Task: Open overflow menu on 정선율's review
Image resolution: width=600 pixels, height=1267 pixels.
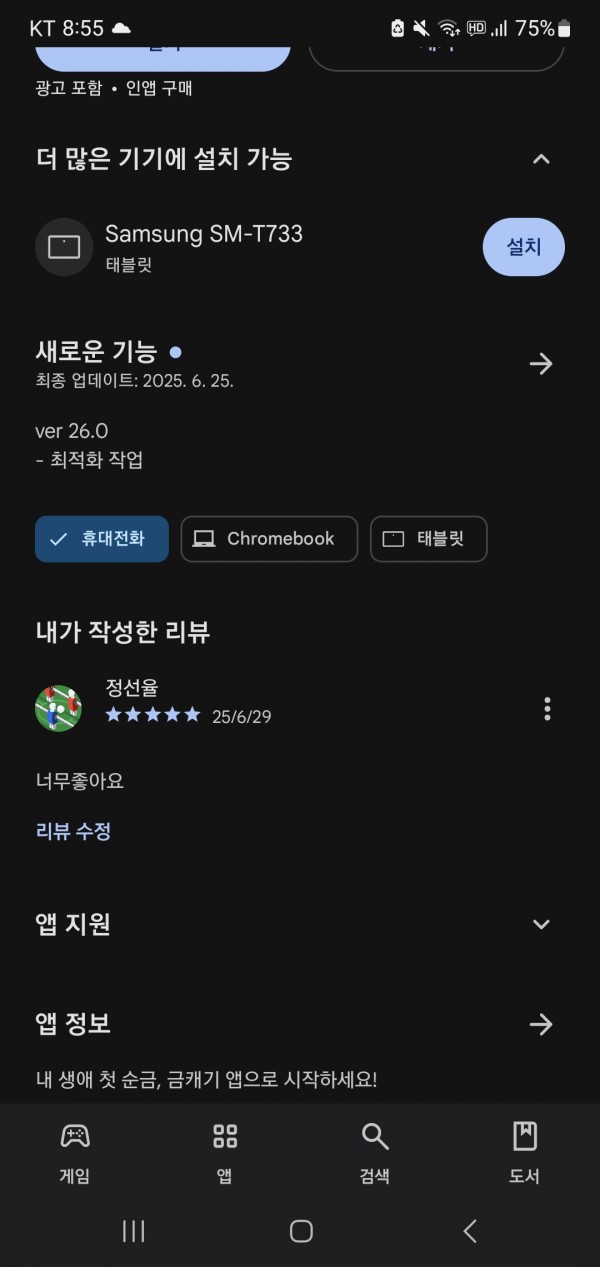Action: click(x=547, y=709)
